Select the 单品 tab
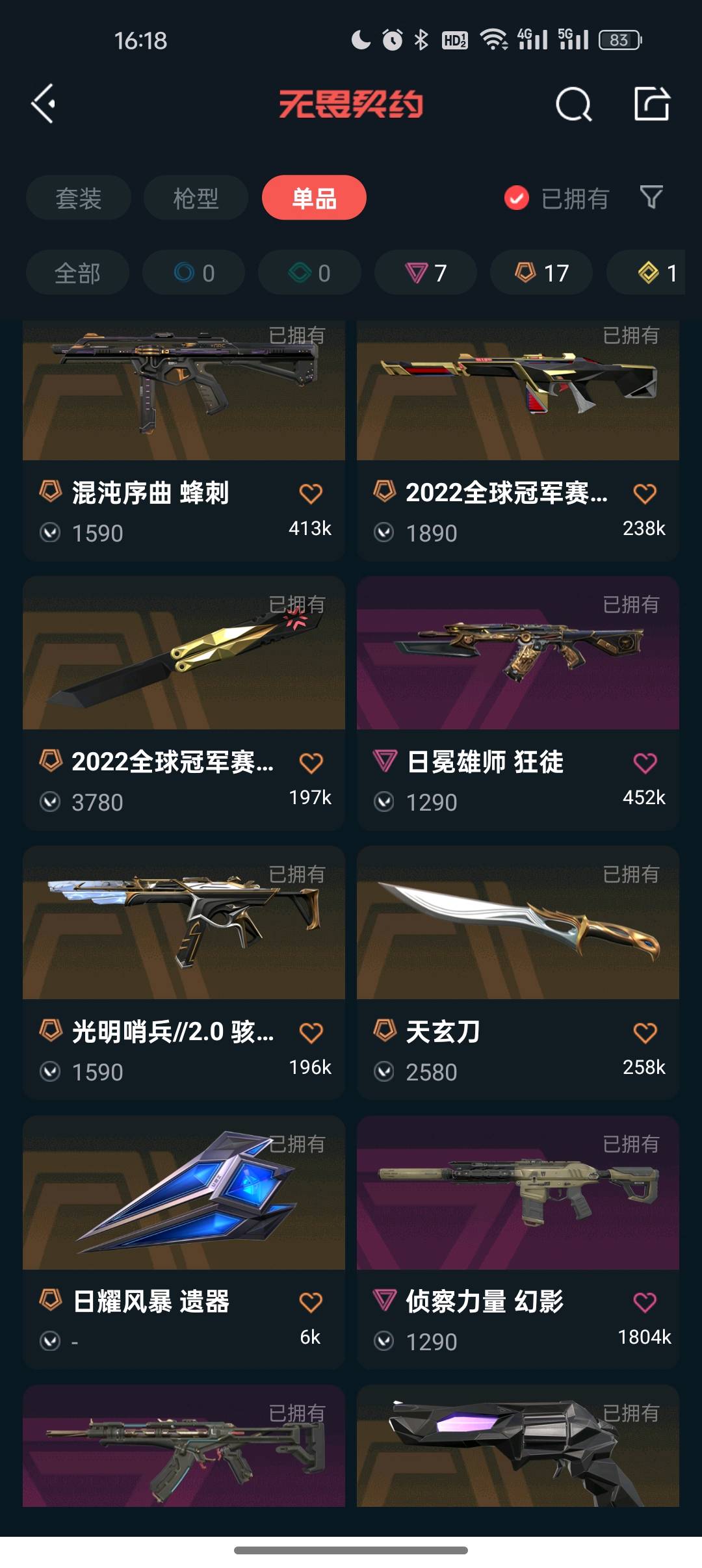The width and height of the screenshot is (702, 1568). tap(314, 198)
